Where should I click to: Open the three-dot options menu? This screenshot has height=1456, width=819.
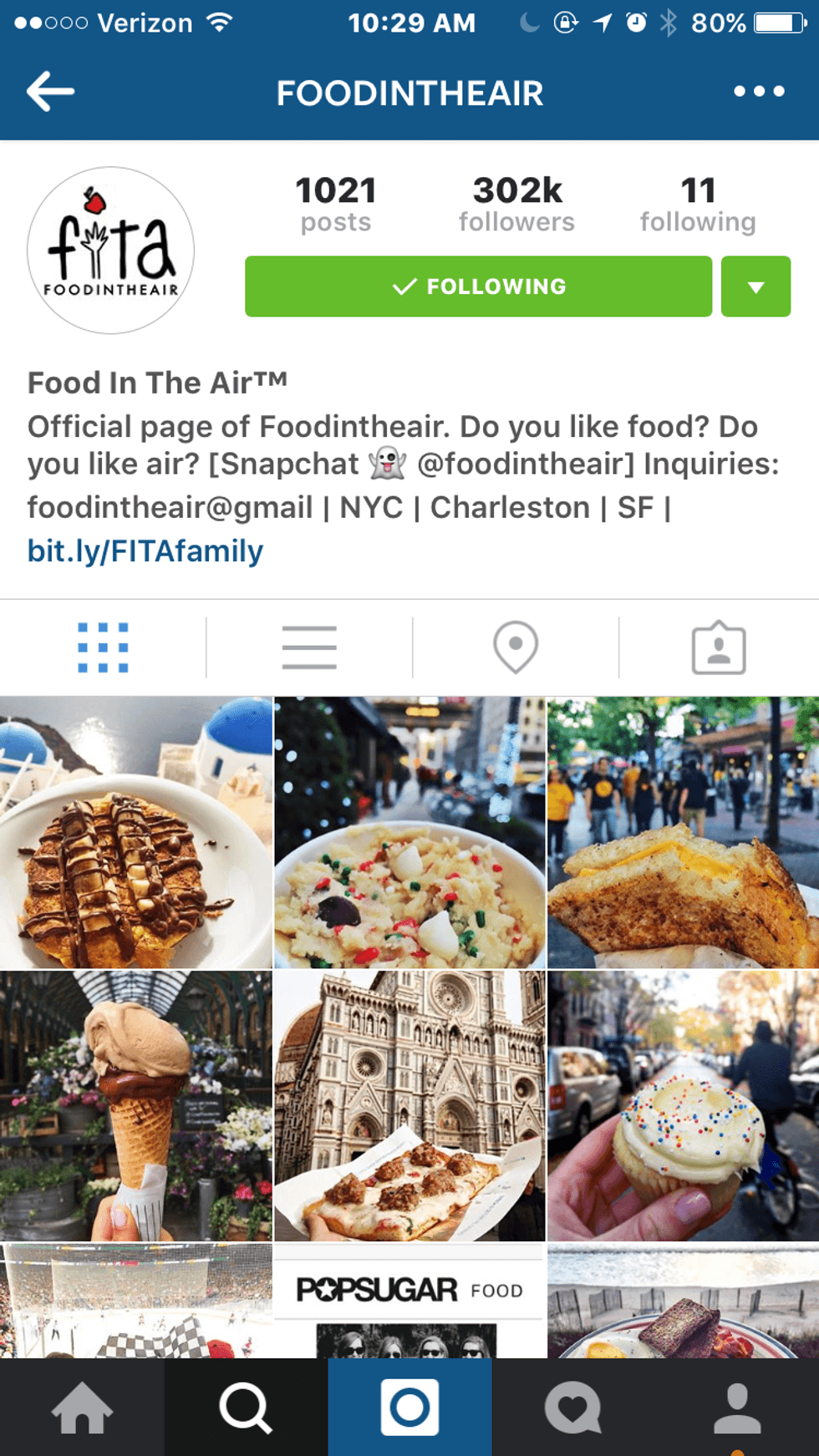click(x=759, y=91)
